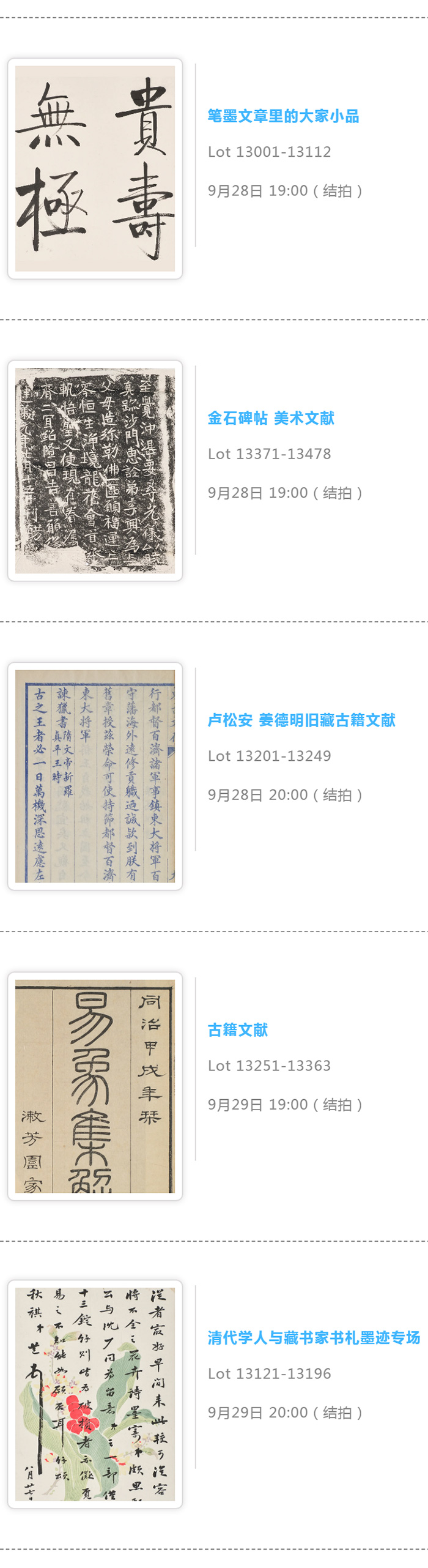Open the 古籍文献 session link
This screenshot has height=1568, width=428.
238,1029
